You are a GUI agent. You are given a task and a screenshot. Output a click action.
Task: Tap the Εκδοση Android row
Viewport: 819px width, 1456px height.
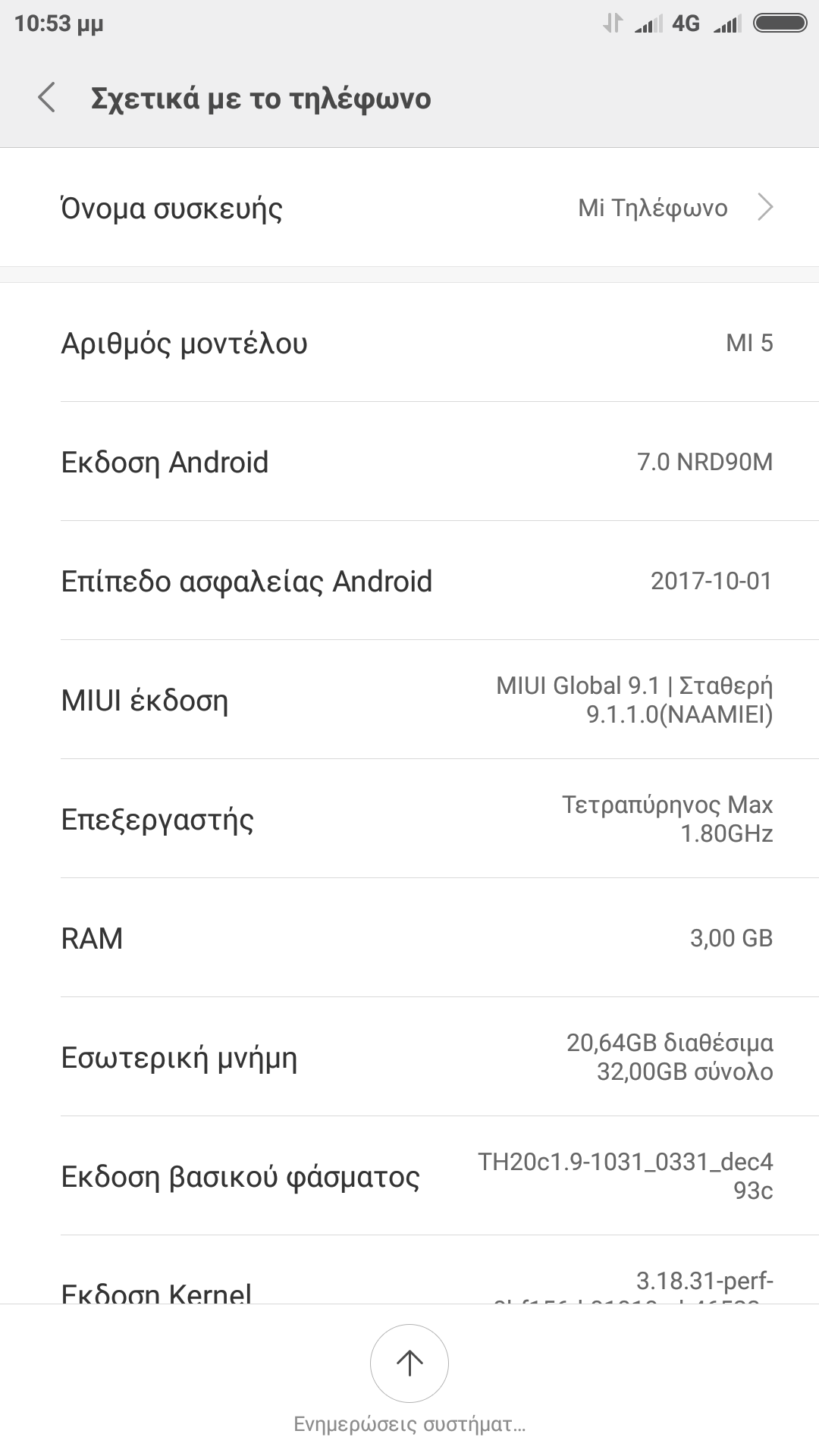[x=409, y=462]
